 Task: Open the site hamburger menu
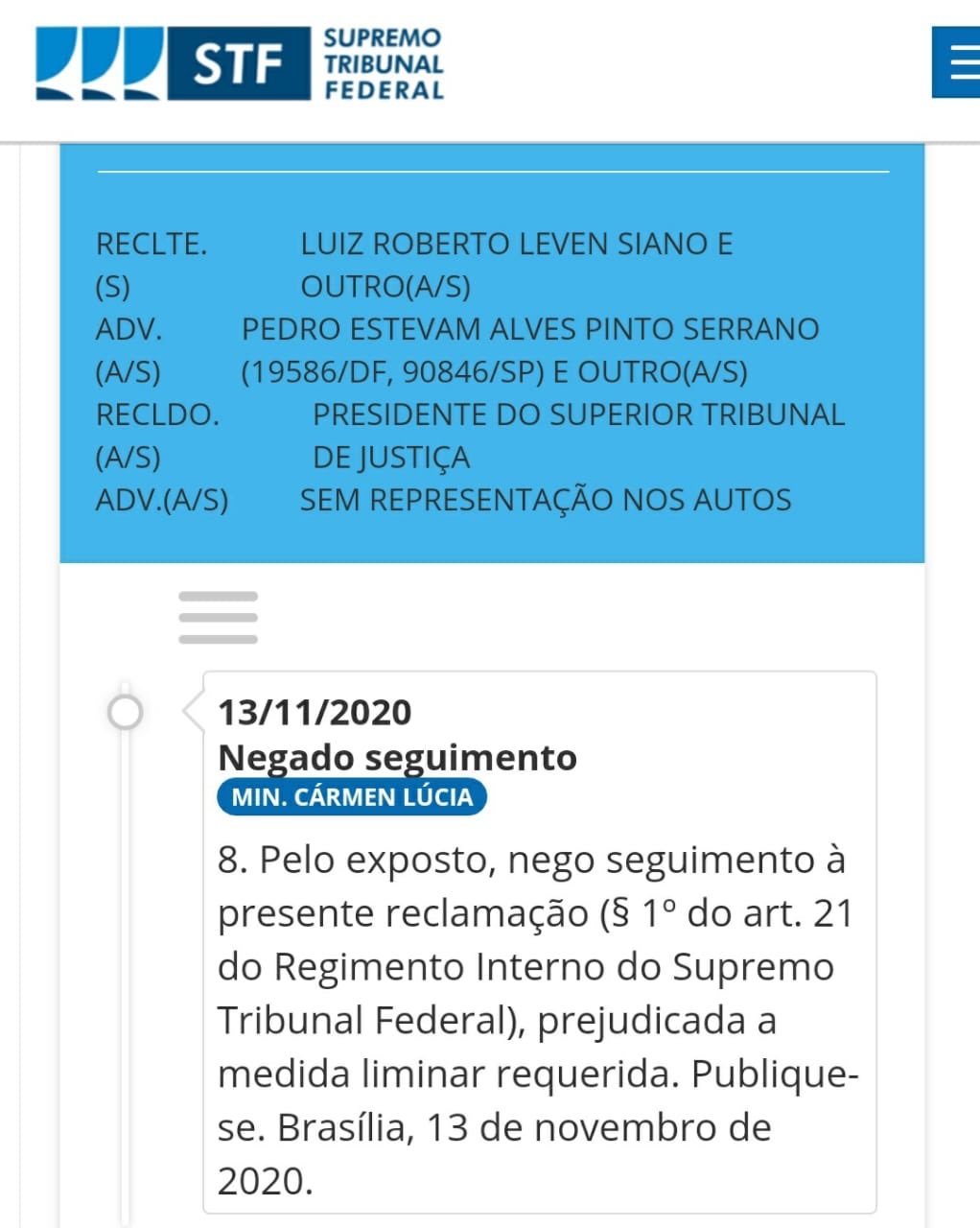tap(959, 62)
